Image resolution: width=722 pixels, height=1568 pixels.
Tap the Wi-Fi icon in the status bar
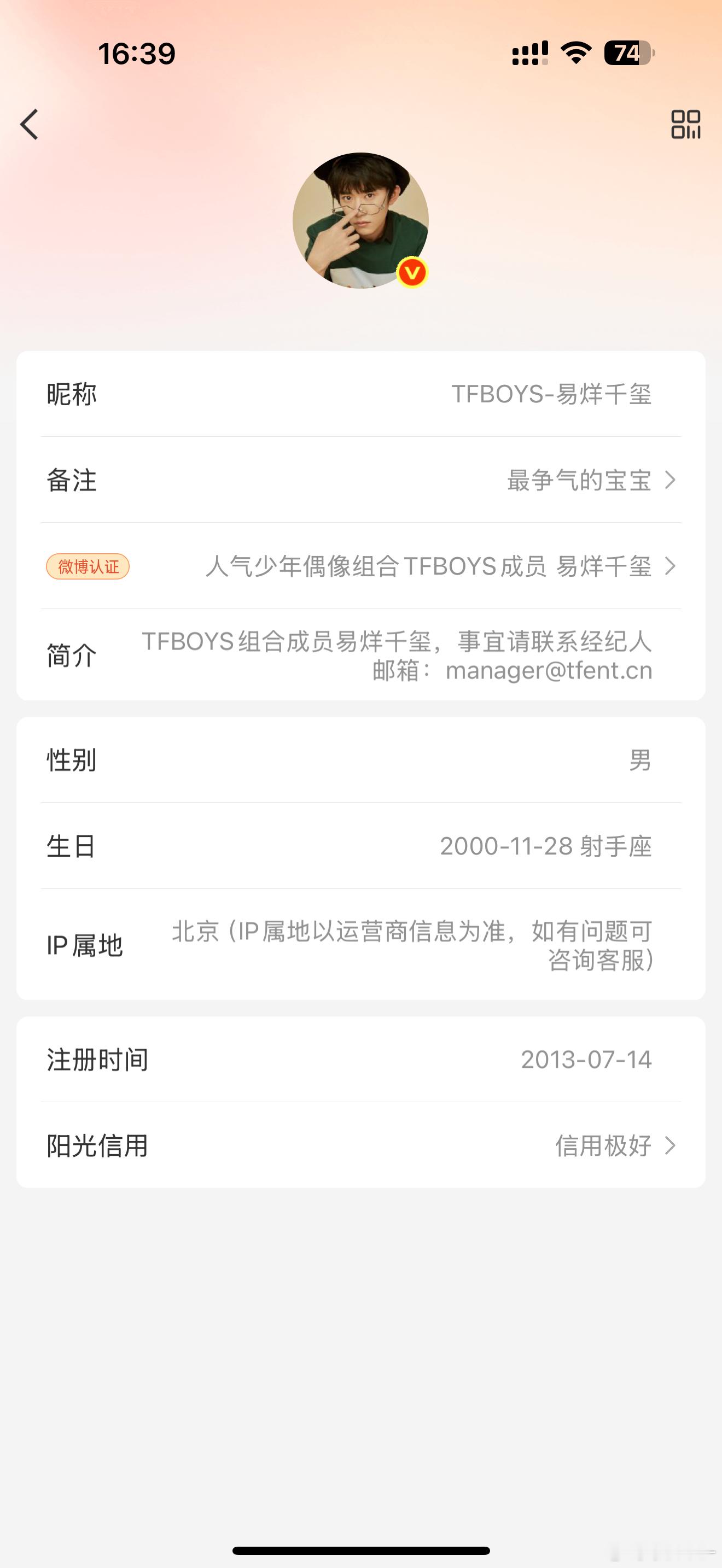coord(575,54)
